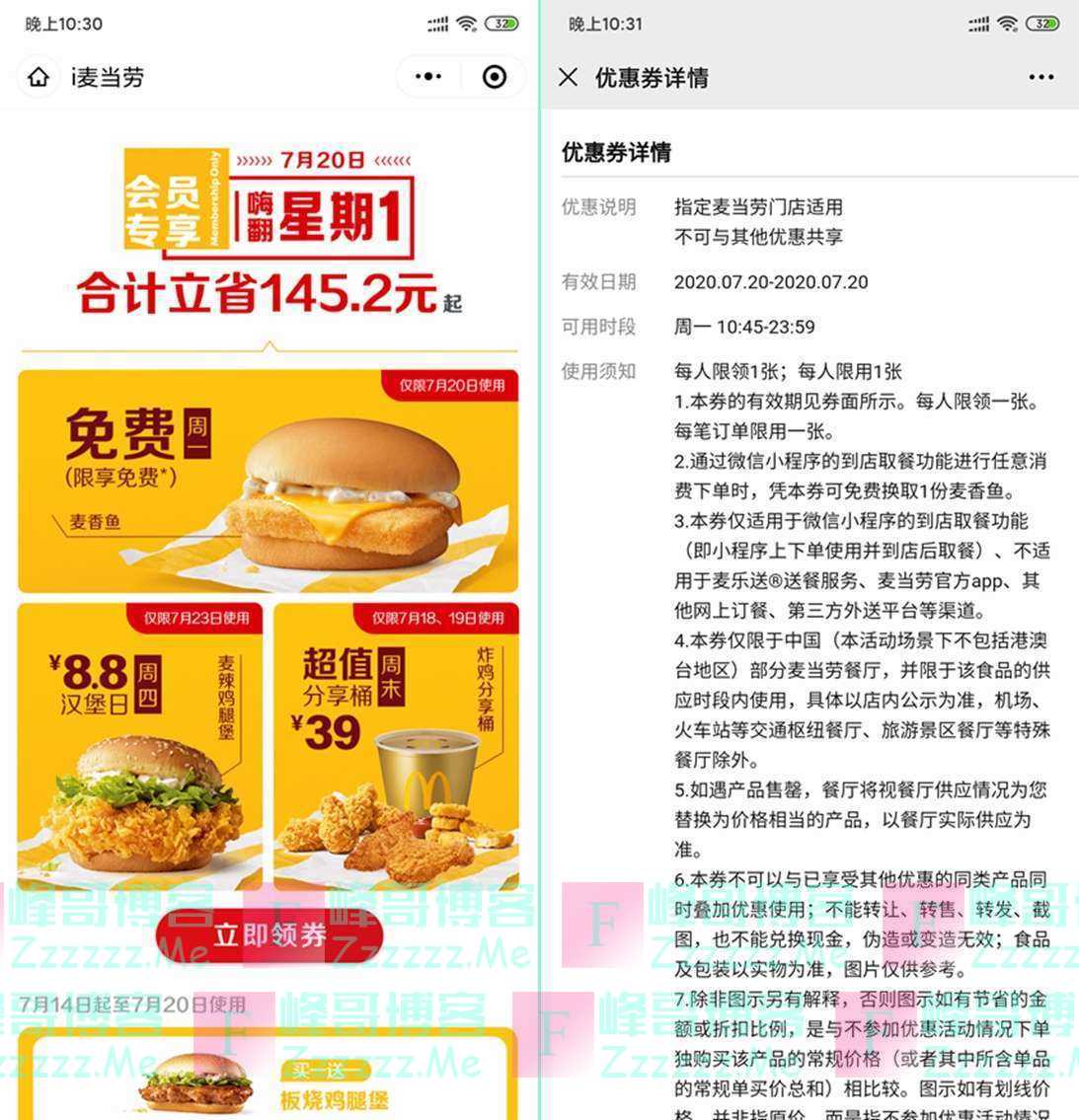Open the mini program menu beside i麦当劳
Image resolution: width=1079 pixels, height=1120 pixels.
coord(428,77)
